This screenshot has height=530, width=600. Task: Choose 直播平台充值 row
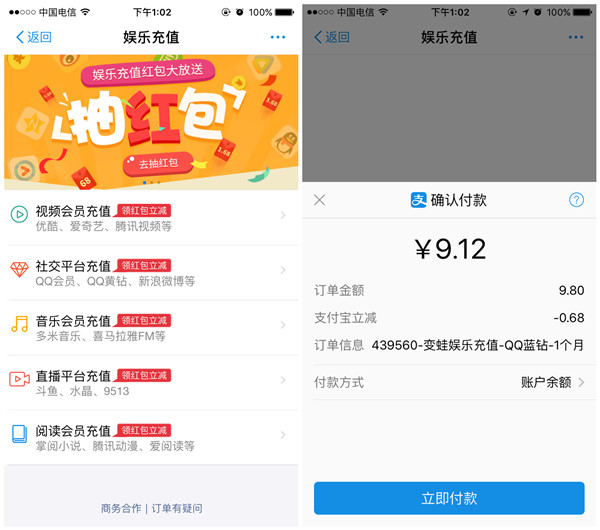tap(150, 383)
